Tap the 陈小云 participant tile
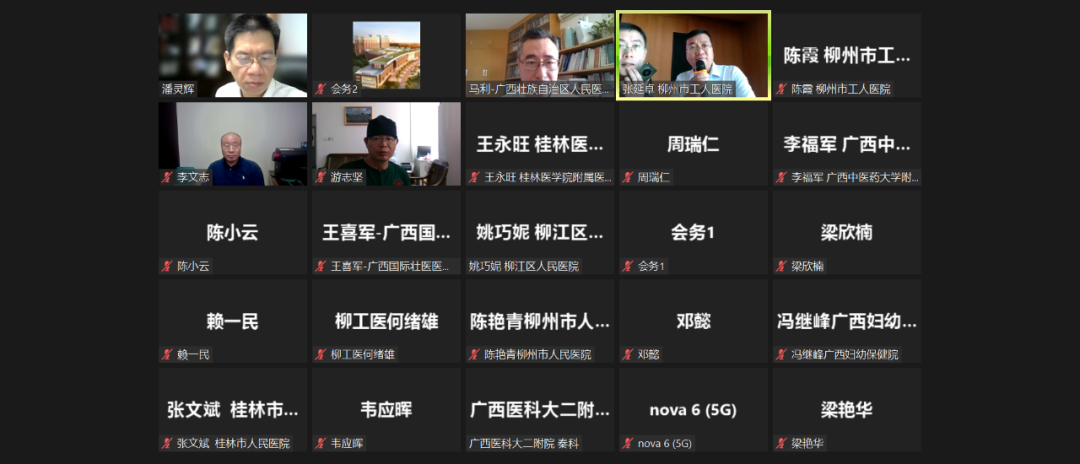Viewport: 1080px width, 464px height. click(232, 232)
